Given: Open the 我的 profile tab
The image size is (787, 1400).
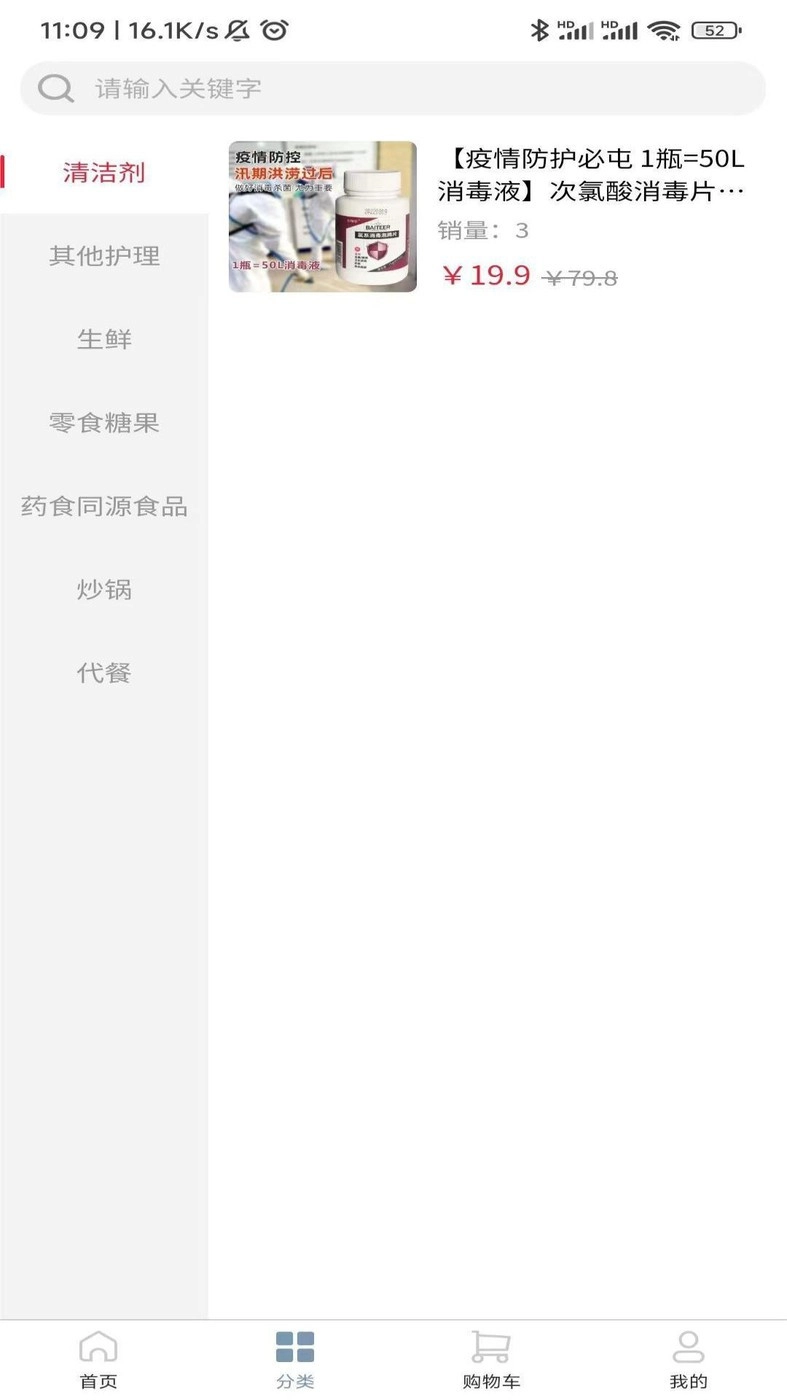Looking at the screenshot, I should click(688, 1360).
